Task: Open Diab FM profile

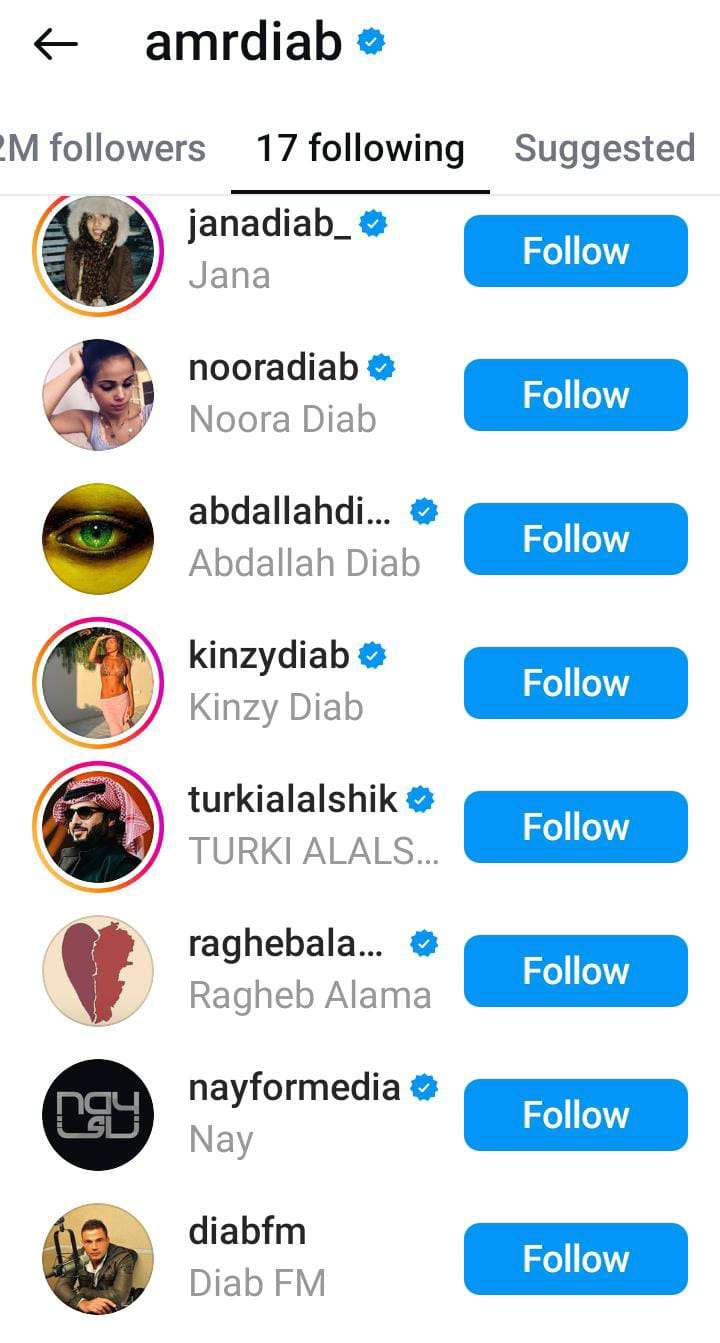Action: tap(256, 1258)
